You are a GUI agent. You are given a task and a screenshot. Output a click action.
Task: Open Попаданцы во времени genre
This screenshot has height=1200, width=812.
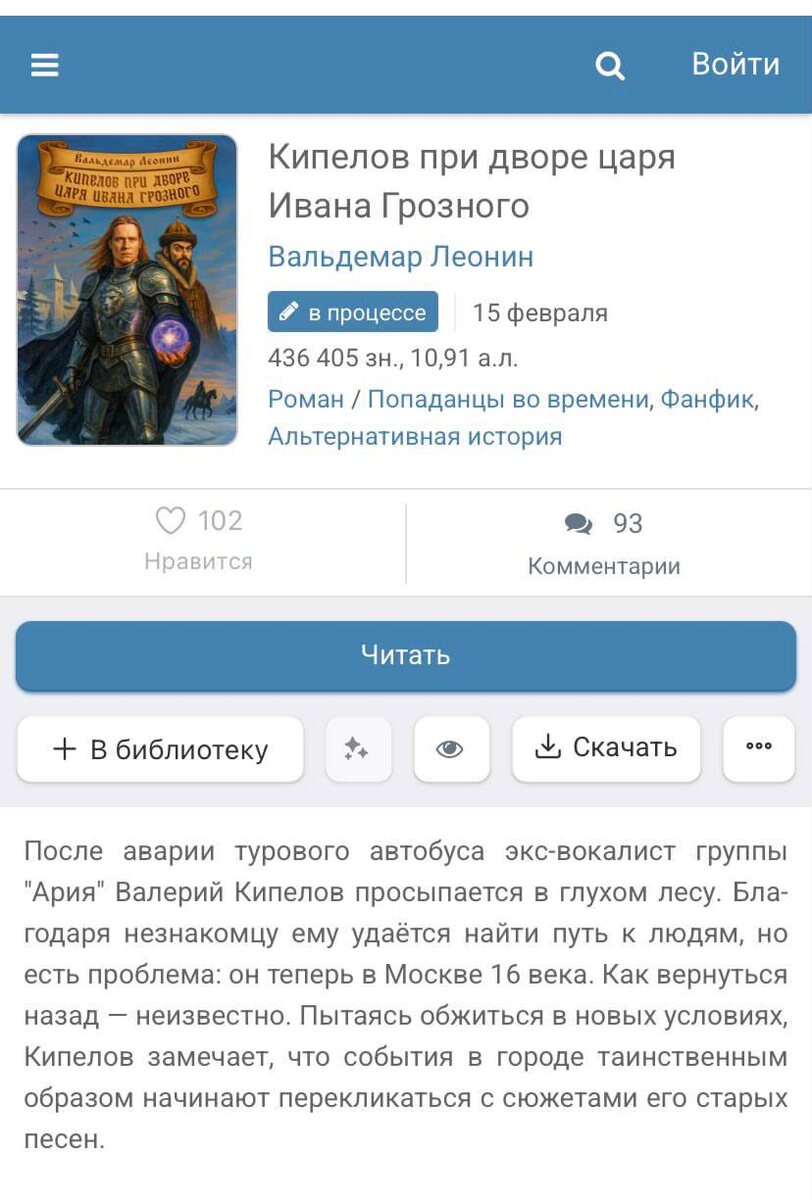508,399
